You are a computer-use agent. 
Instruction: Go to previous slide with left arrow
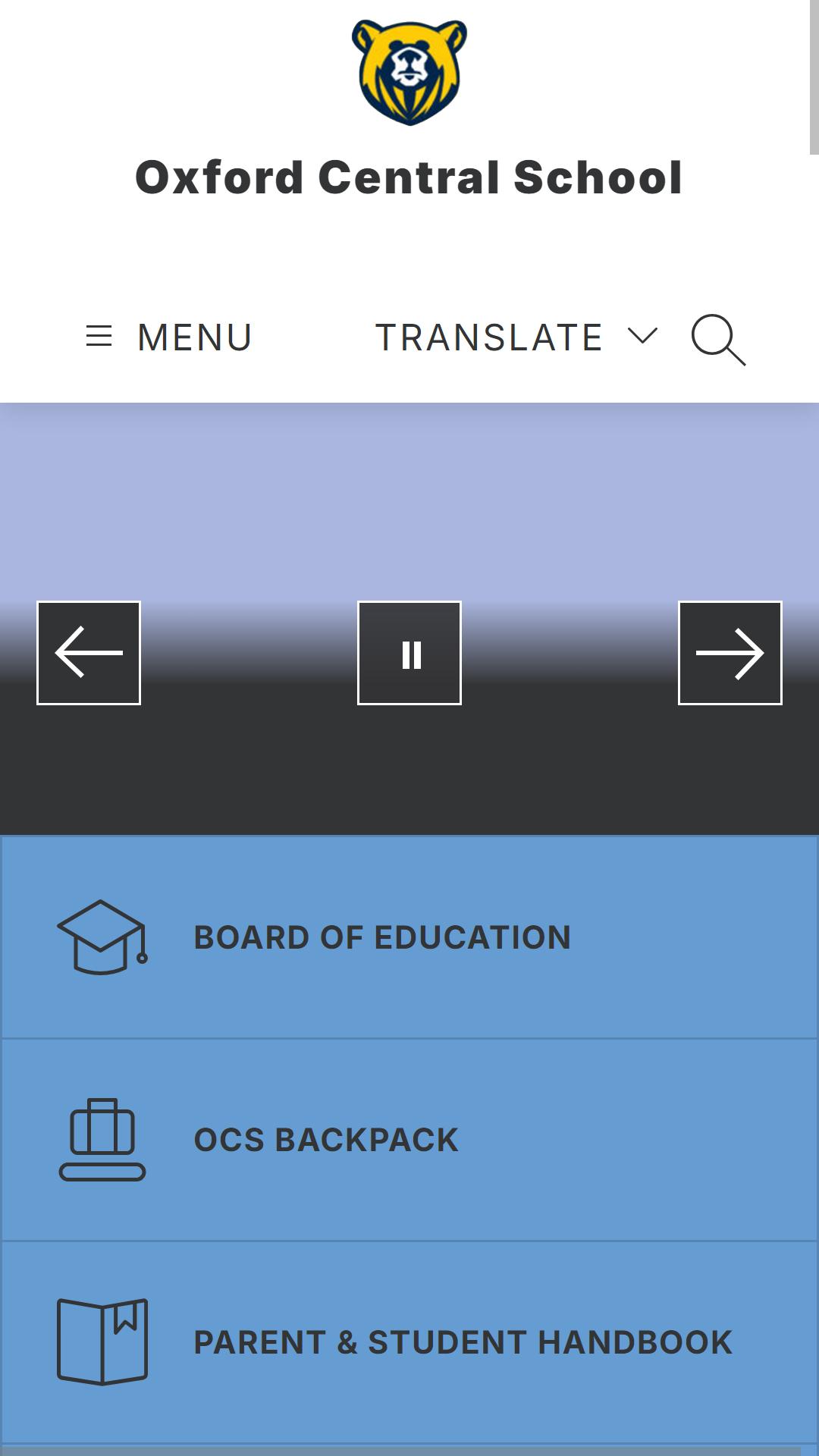coord(89,653)
